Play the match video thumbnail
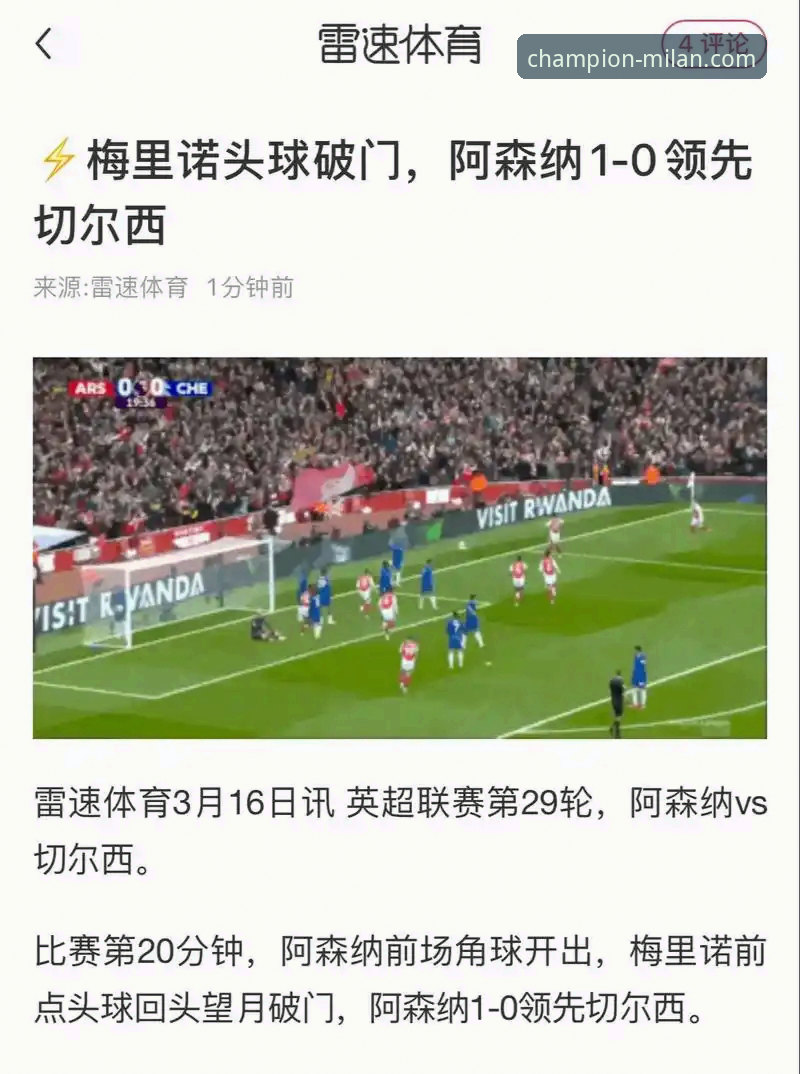Screen dimensions: 800x1074 (400, 555)
